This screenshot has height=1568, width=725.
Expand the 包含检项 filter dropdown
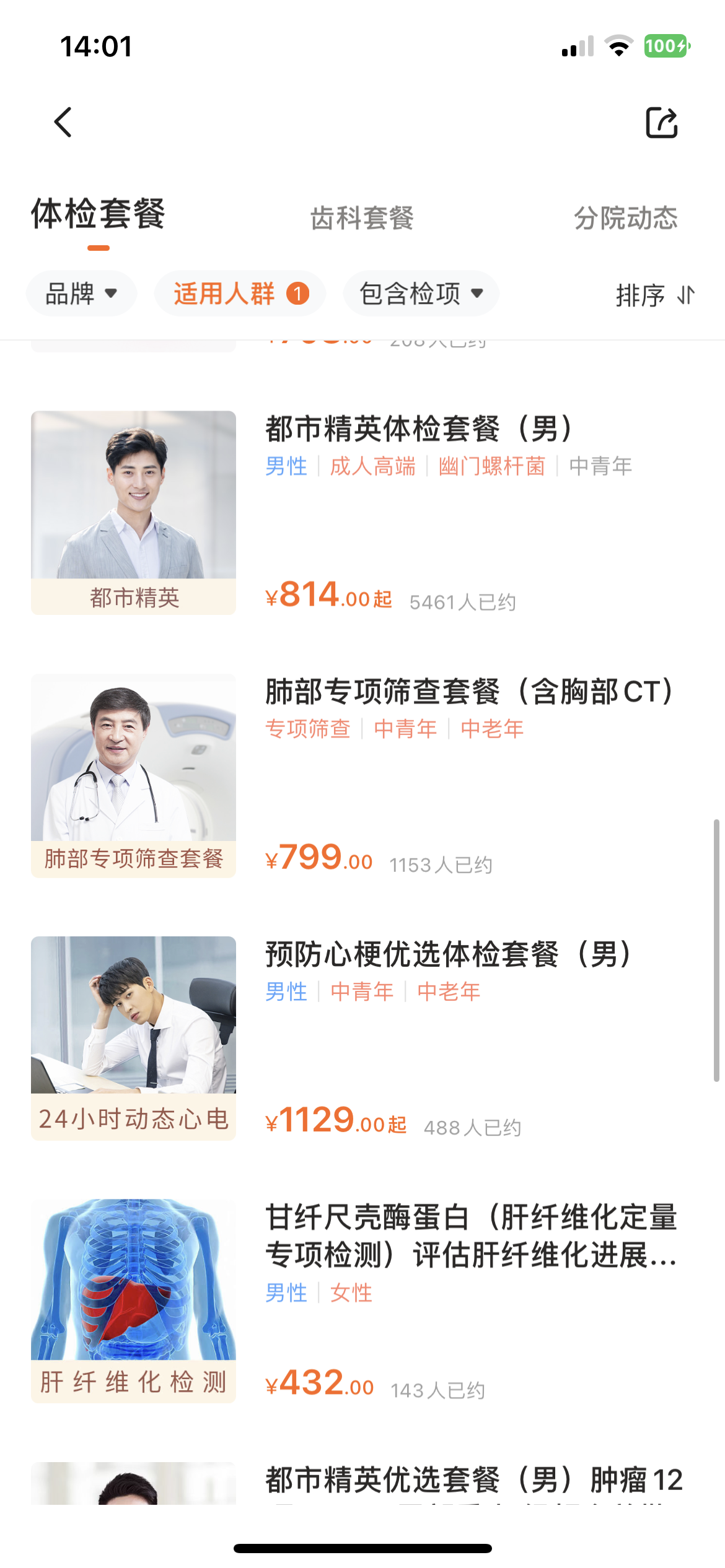click(x=421, y=294)
